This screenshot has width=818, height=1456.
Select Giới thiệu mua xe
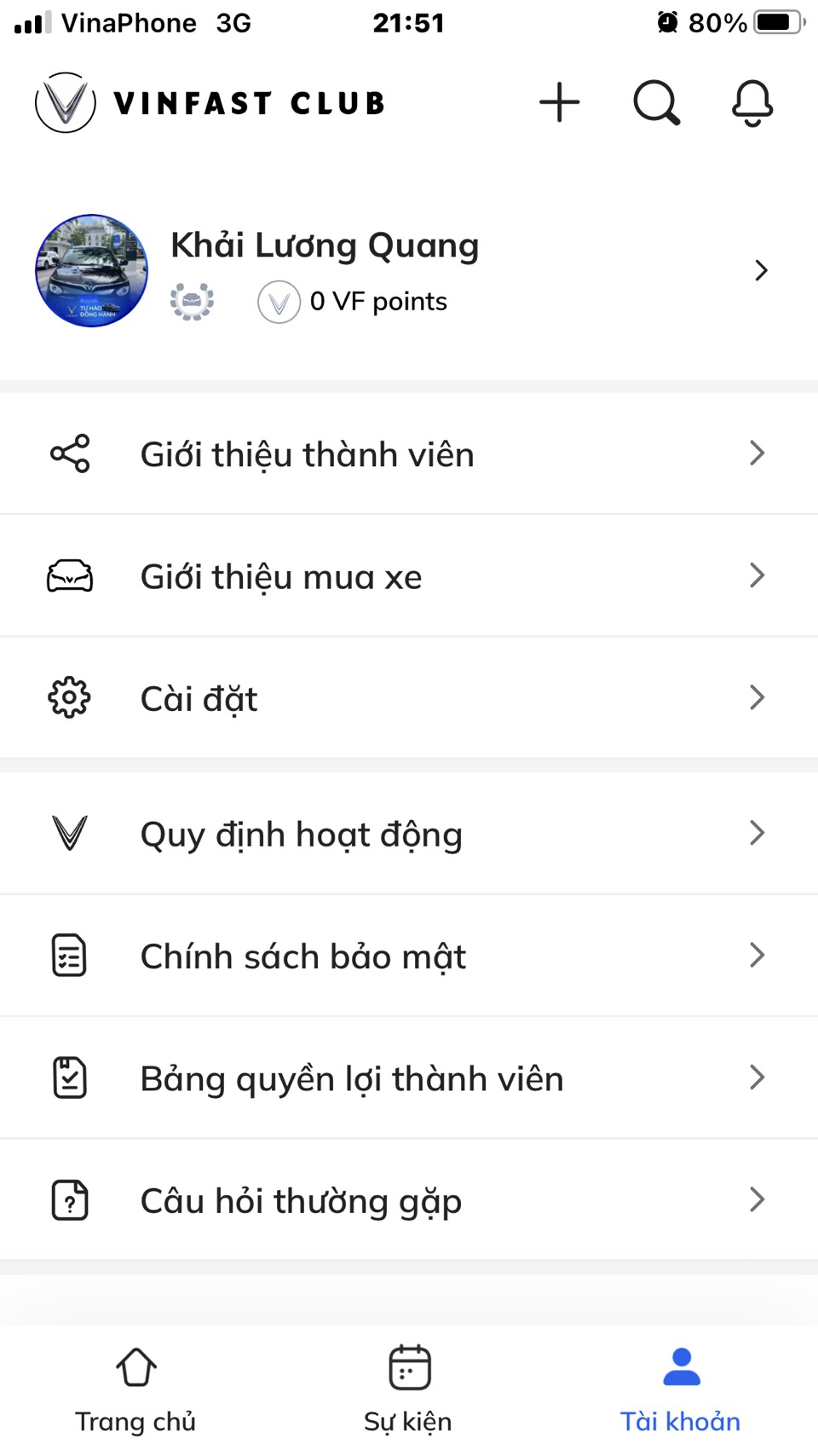pyautogui.click(x=409, y=576)
